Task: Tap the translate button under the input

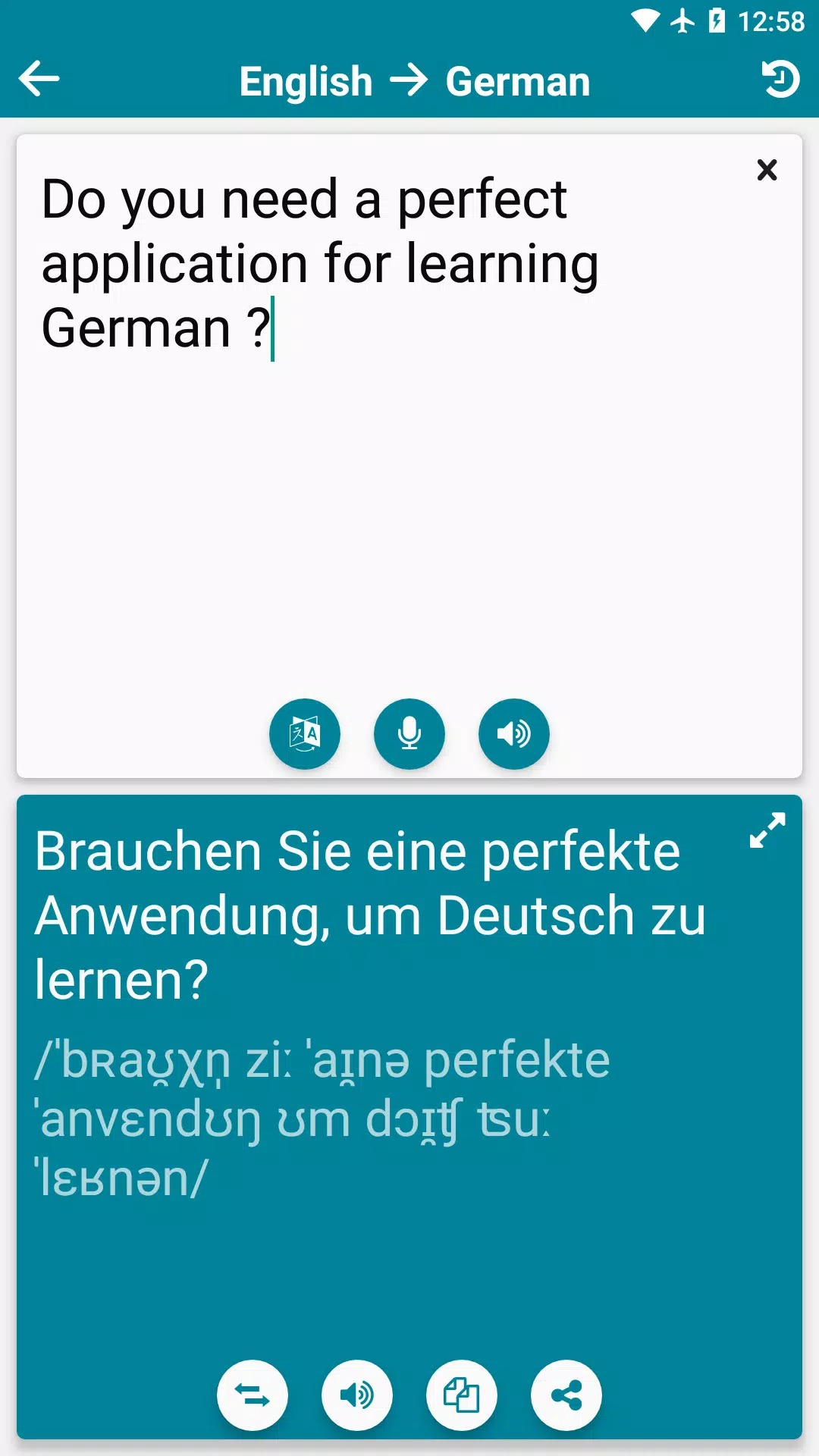Action: point(305,733)
